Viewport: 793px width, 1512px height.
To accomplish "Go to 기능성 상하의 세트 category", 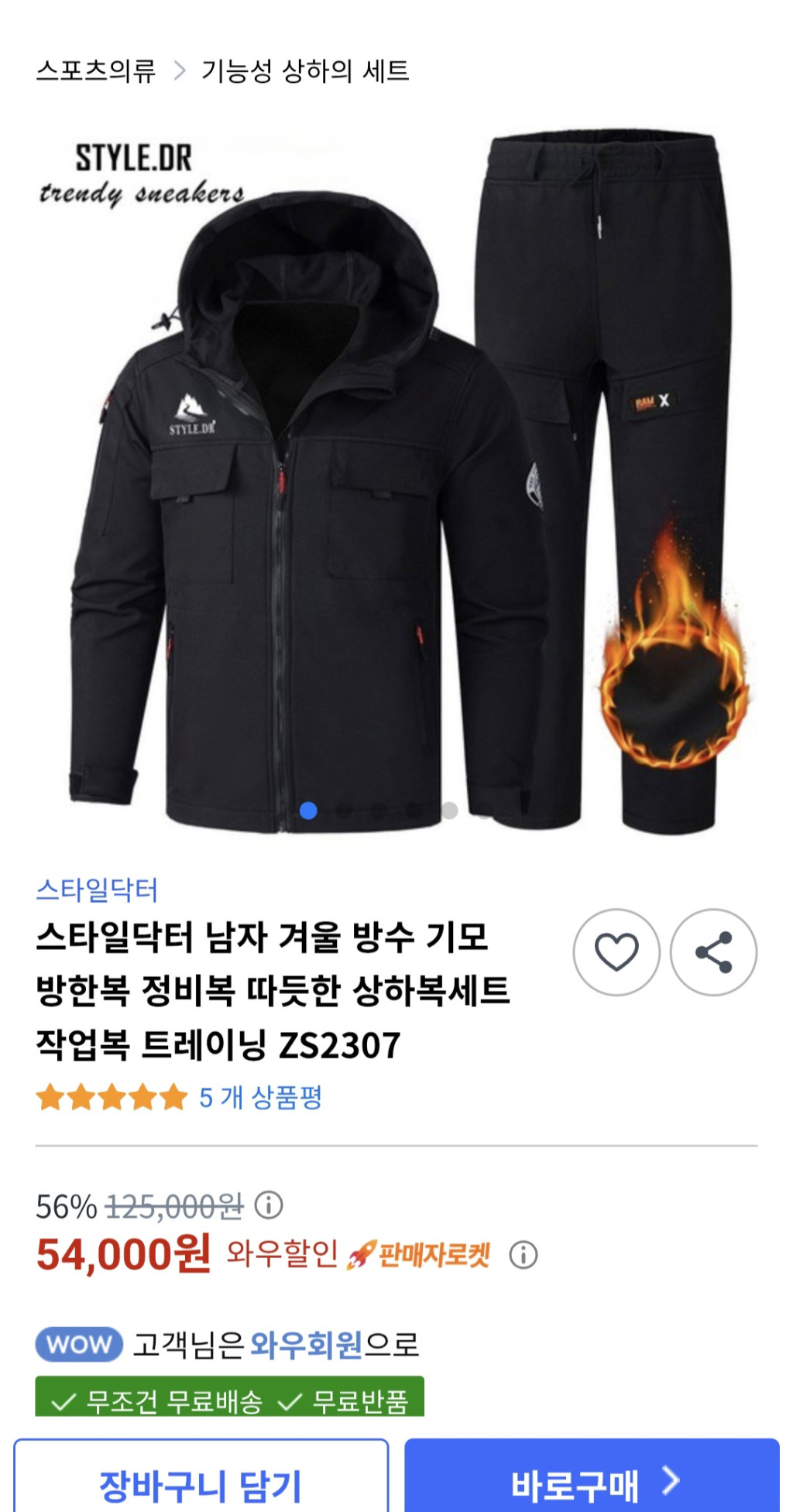I will [x=304, y=71].
